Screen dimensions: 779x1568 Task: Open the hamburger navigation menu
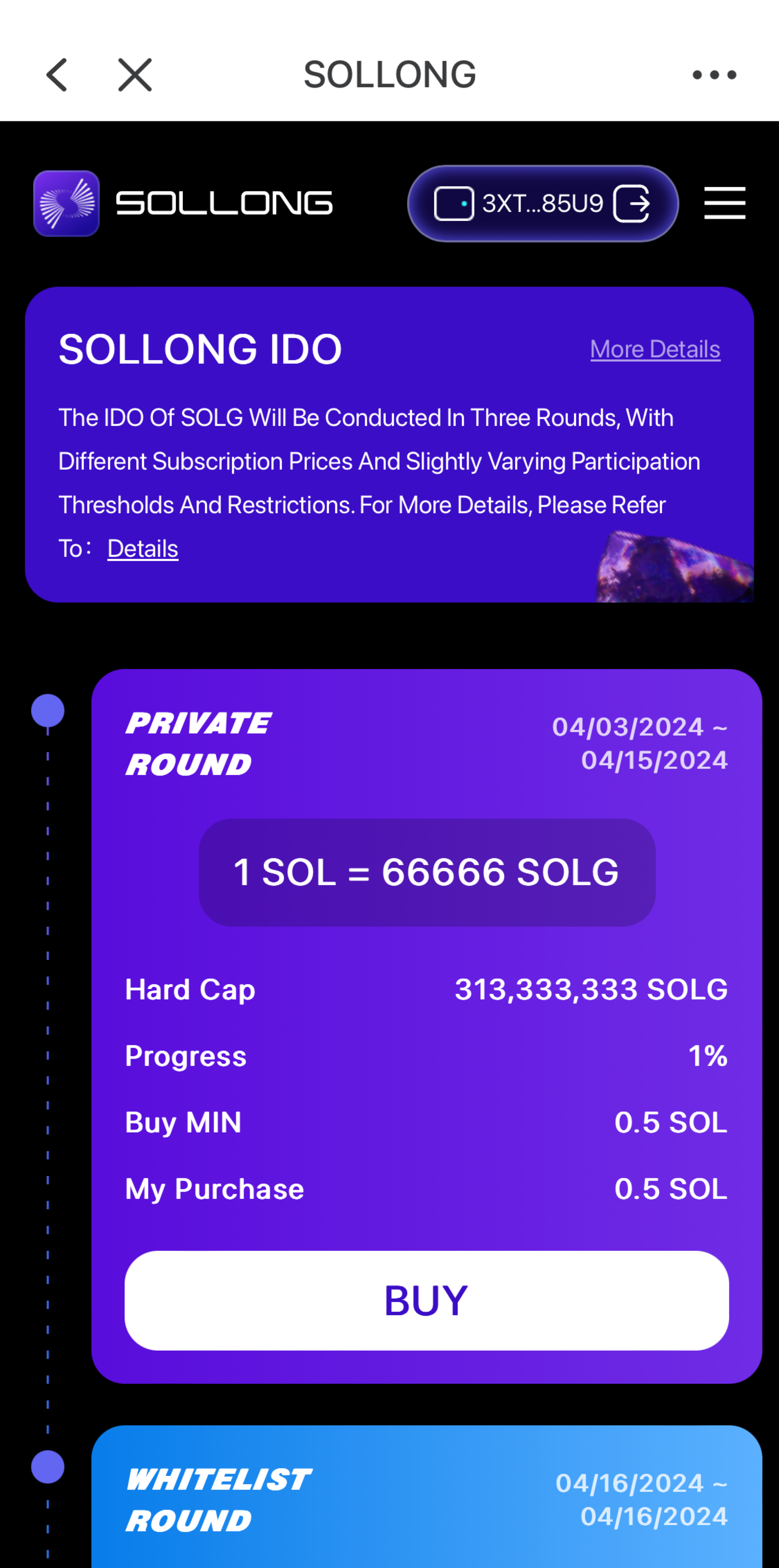[724, 203]
